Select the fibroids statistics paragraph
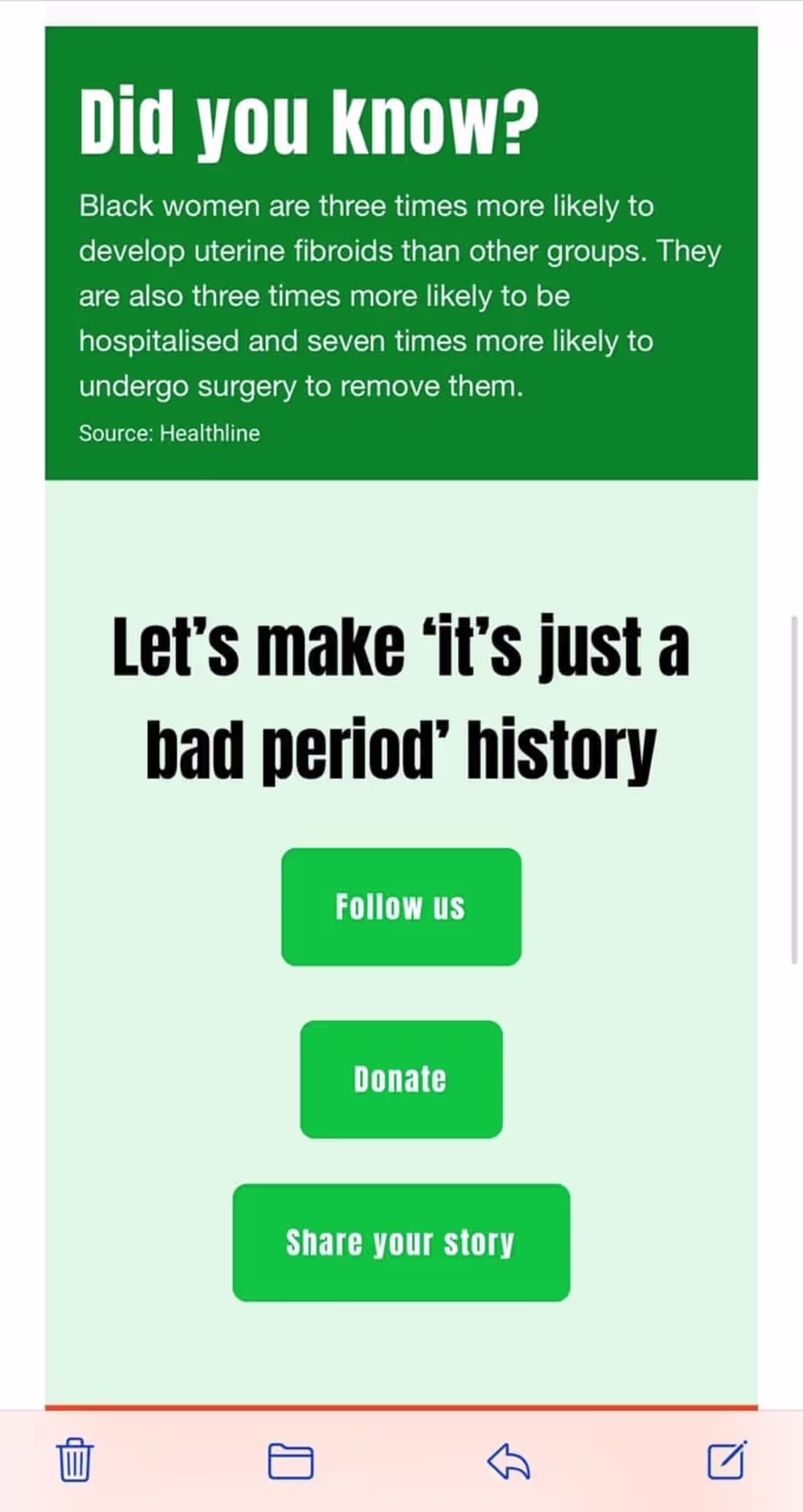This screenshot has height=1512, width=803. click(x=400, y=295)
